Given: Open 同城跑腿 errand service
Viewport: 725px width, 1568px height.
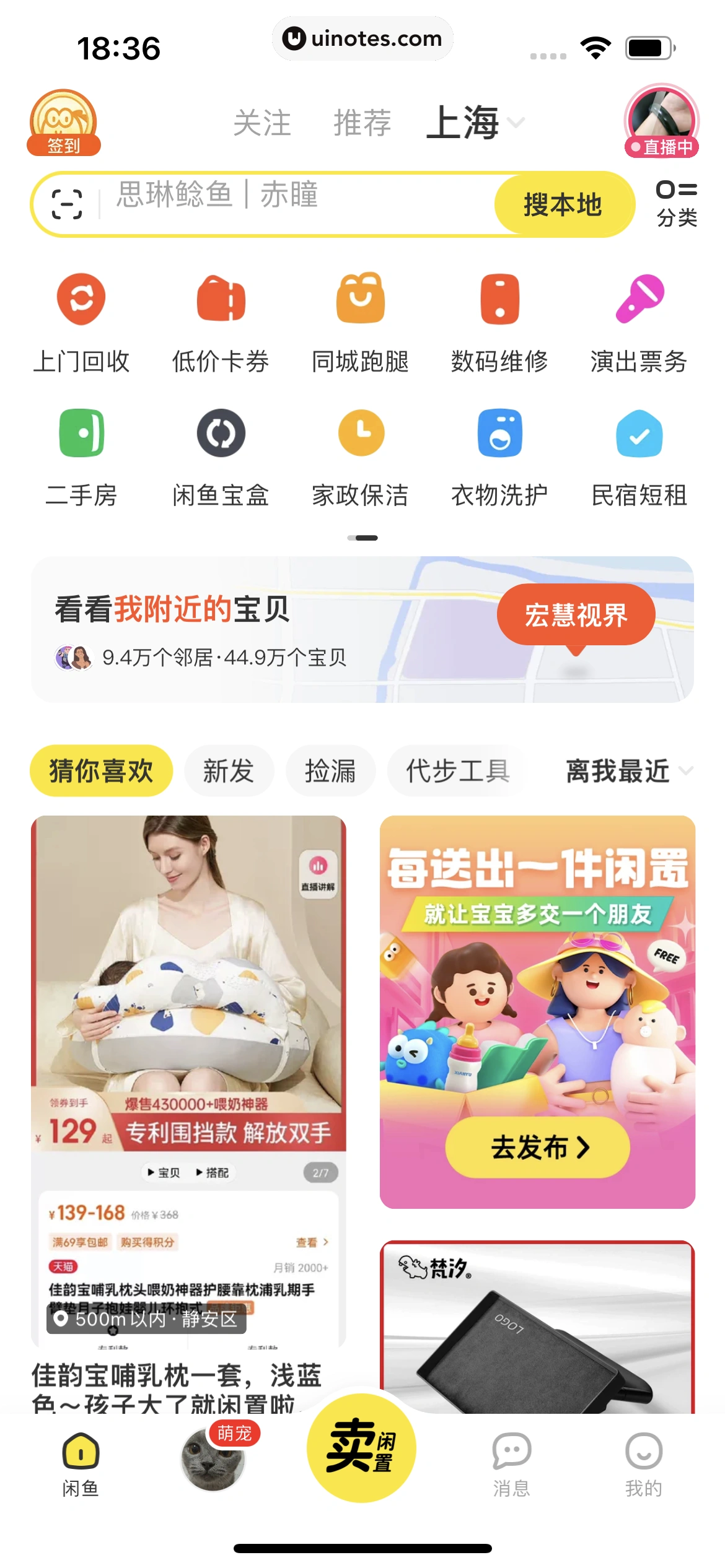Looking at the screenshot, I should [x=361, y=322].
